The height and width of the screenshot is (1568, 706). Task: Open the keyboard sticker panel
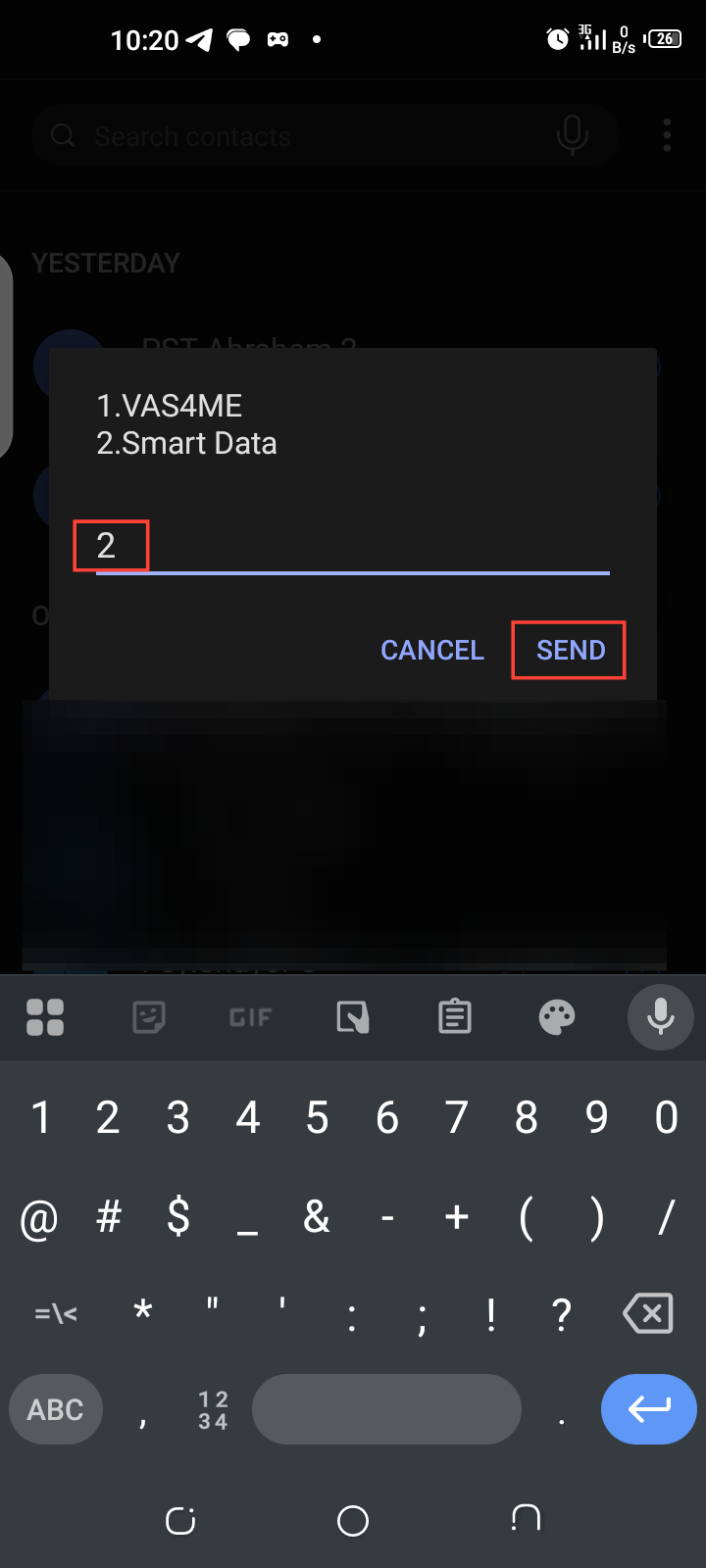pos(149,1017)
